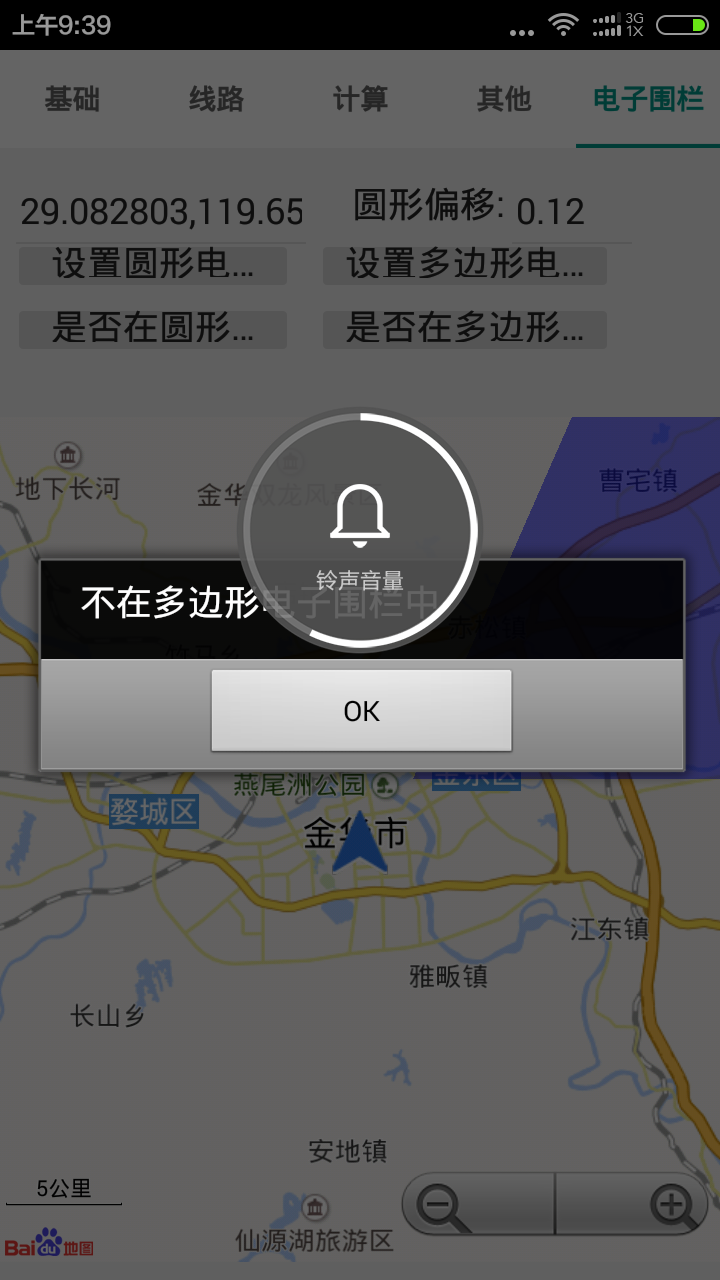Zoom in the map

tap(632, 1204)
